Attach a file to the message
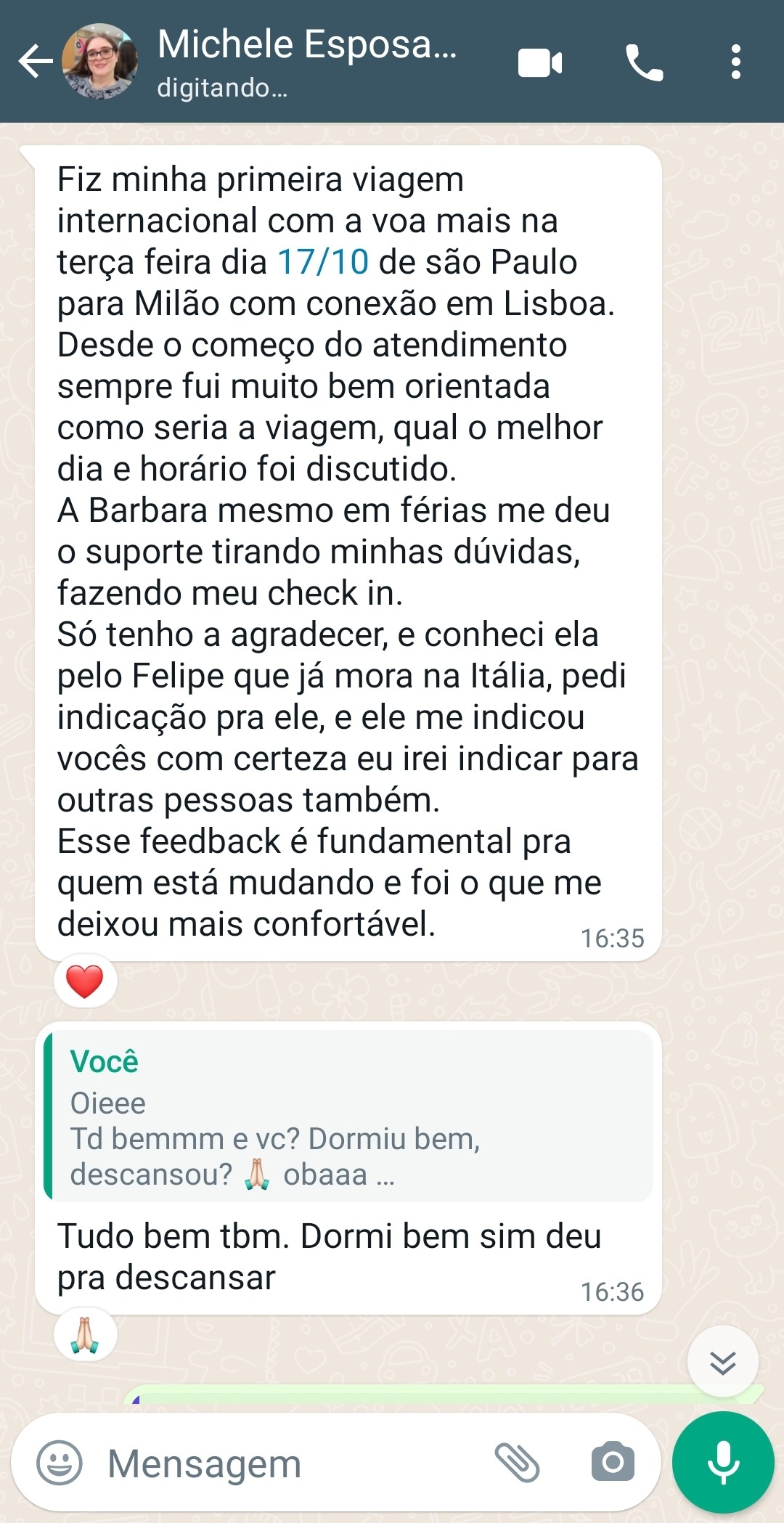 (x=517, y=1463)
